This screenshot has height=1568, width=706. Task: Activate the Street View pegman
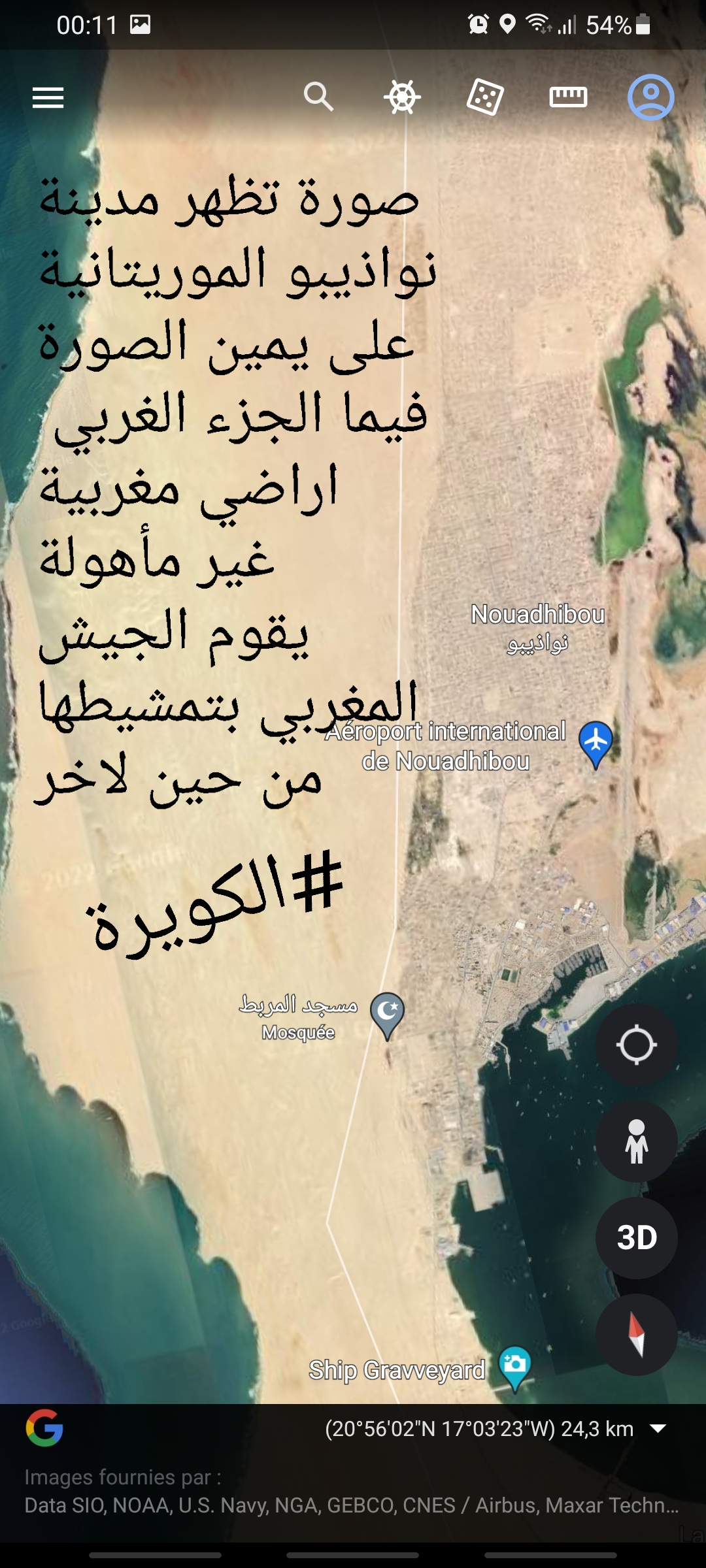[636, 1141]
